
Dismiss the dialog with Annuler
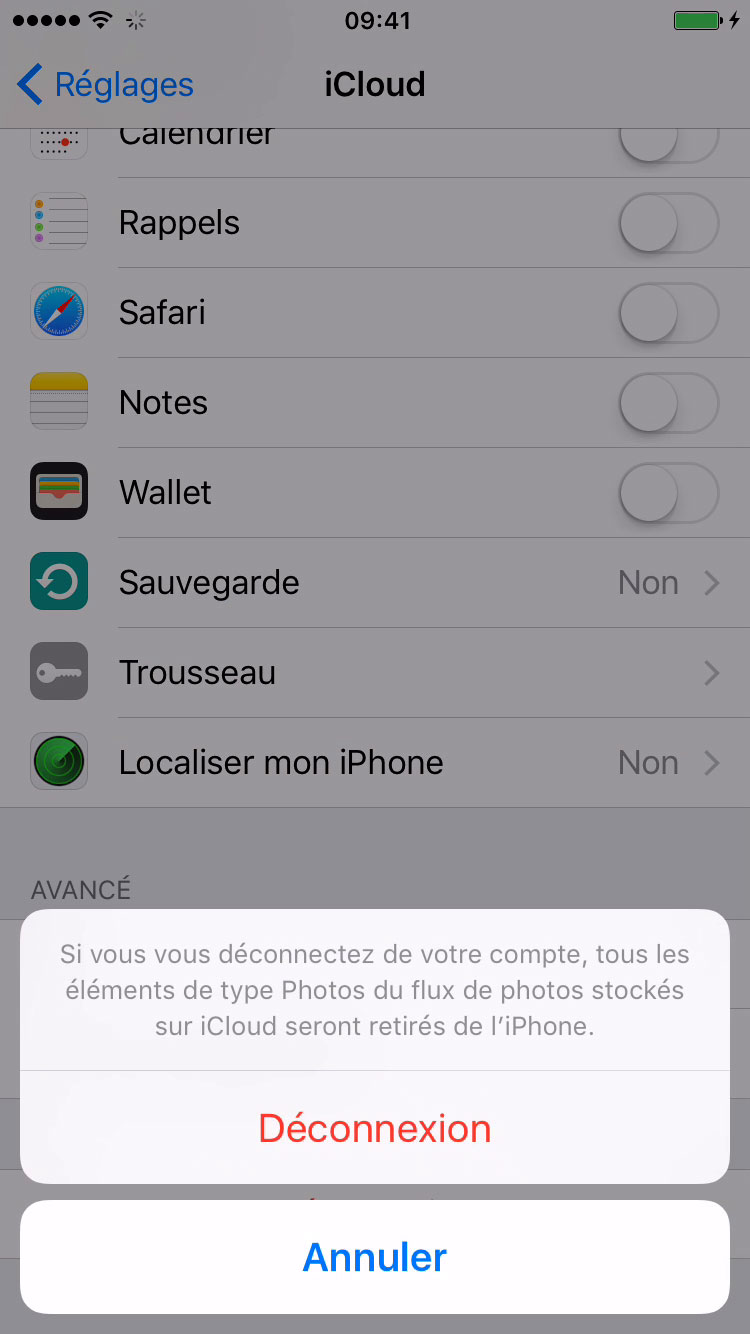pos(375,1257)
